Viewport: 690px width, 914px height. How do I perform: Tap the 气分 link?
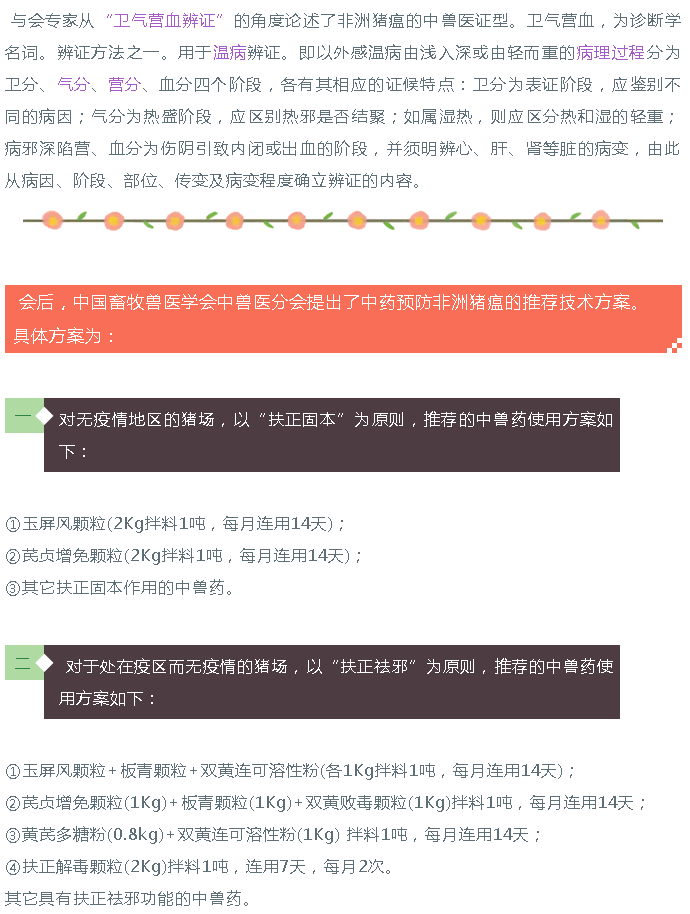coord(73,84)
